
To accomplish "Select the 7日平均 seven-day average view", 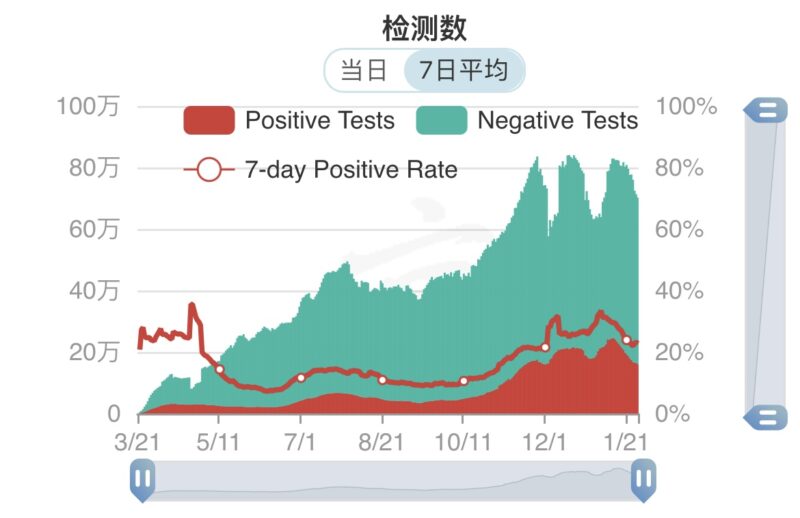I will point(464,71).
